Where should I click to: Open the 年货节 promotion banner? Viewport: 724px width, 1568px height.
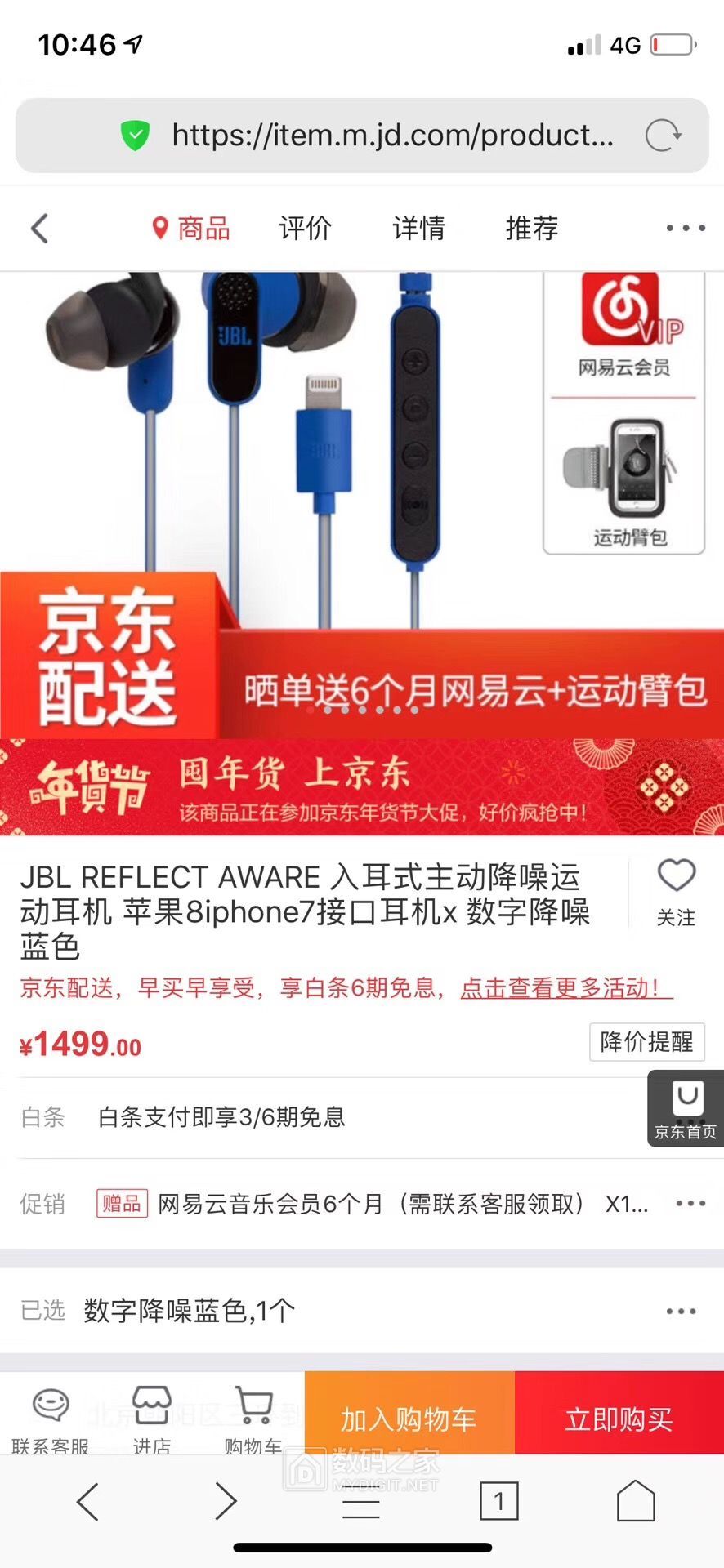click(362, 787)
